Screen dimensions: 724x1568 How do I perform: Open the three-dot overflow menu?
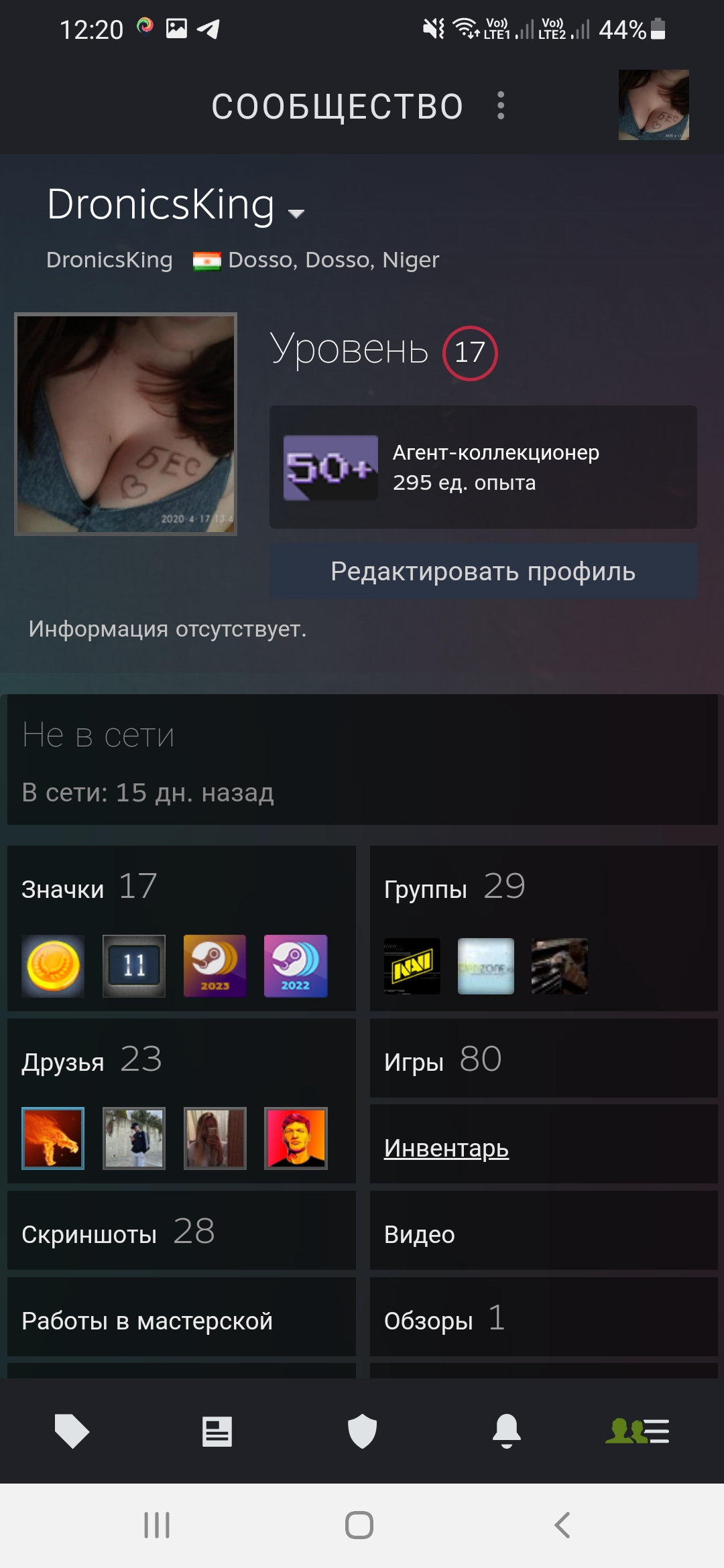point(500,106)
